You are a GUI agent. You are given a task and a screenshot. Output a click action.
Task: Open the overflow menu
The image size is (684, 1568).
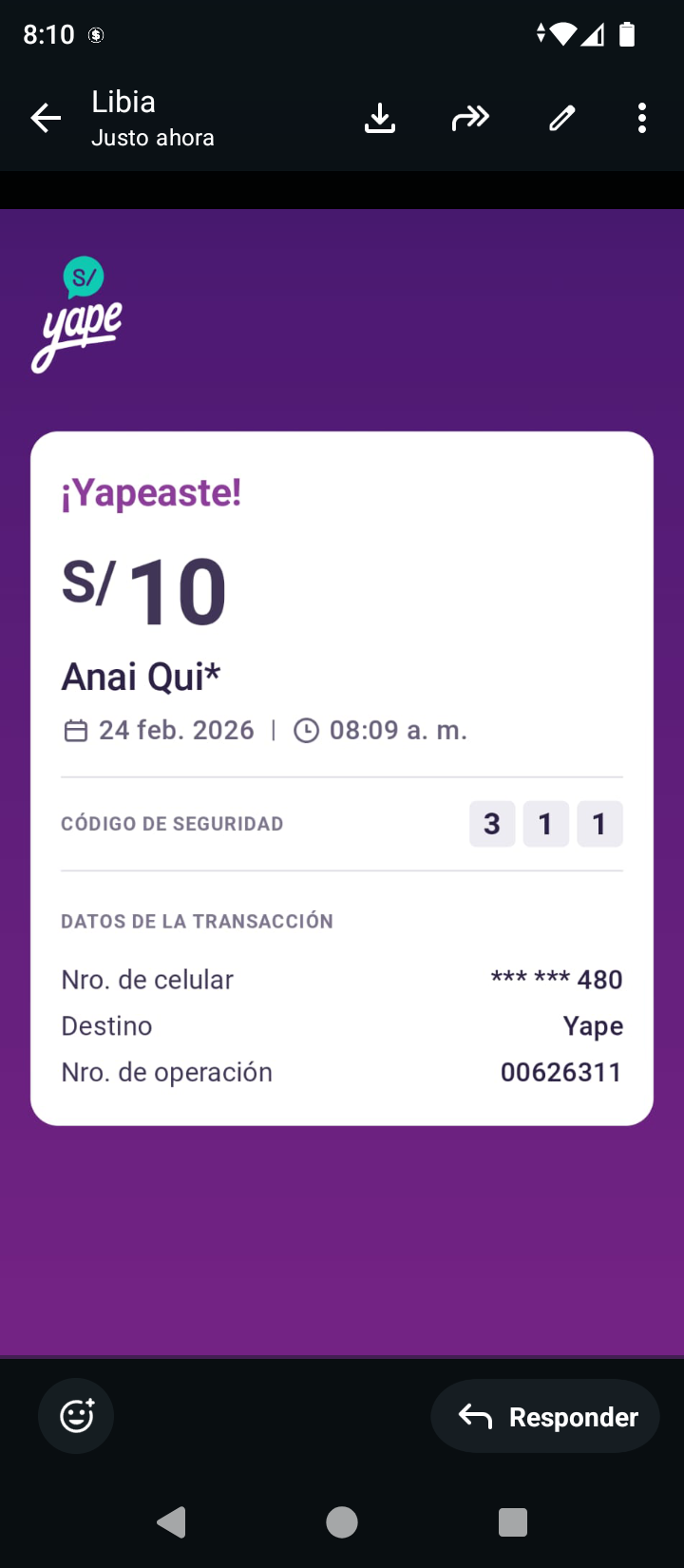click(642, 119)
